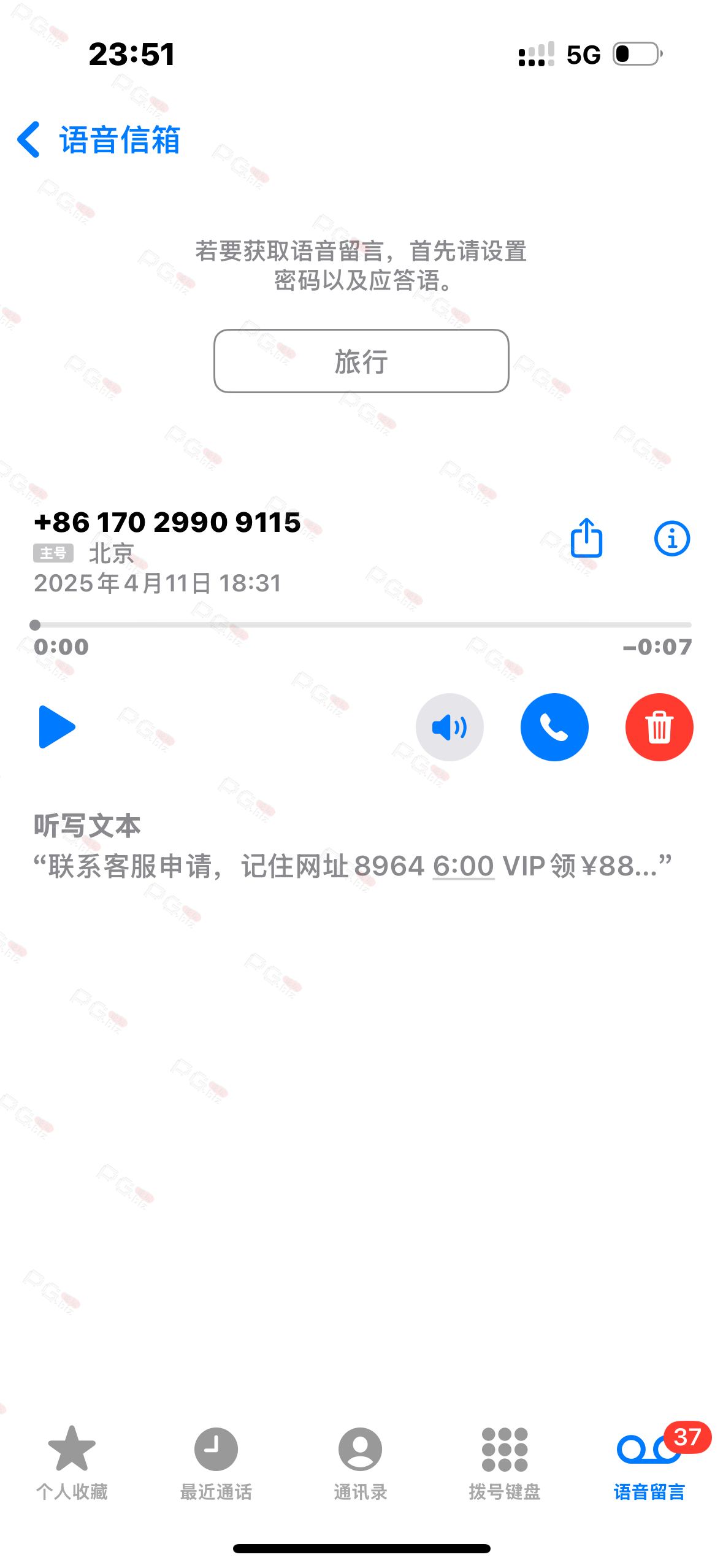Call back the voicemail sender
The height and width of the screenshot is (1568, 723).
click(x=554, y=727)
